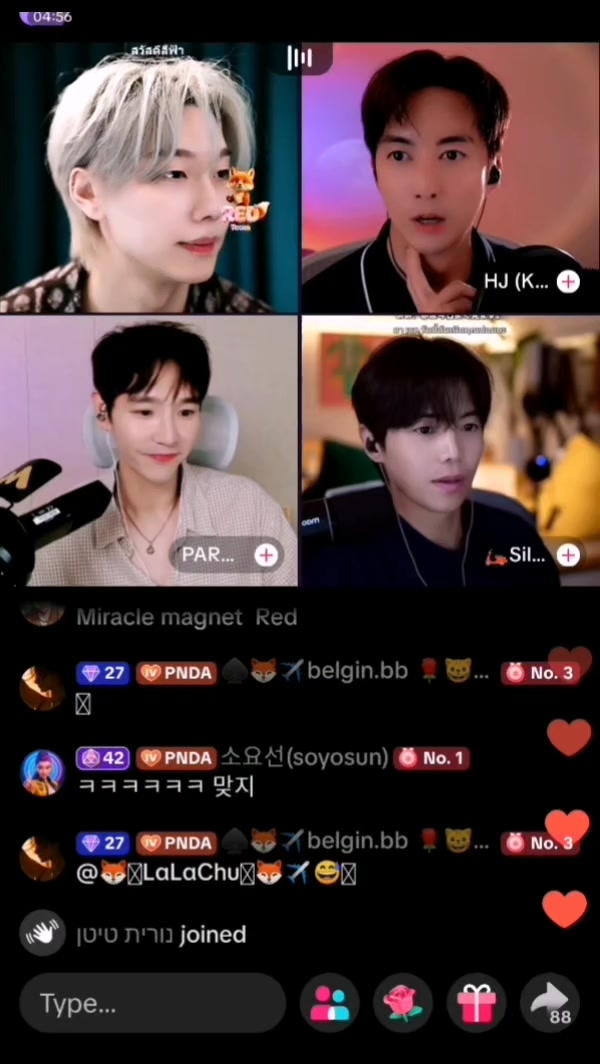Image resolution: width=600 pixels, height=1064 pixels.
Task: Follow Sil... guest with the plus icon
Action: (568, 555)
